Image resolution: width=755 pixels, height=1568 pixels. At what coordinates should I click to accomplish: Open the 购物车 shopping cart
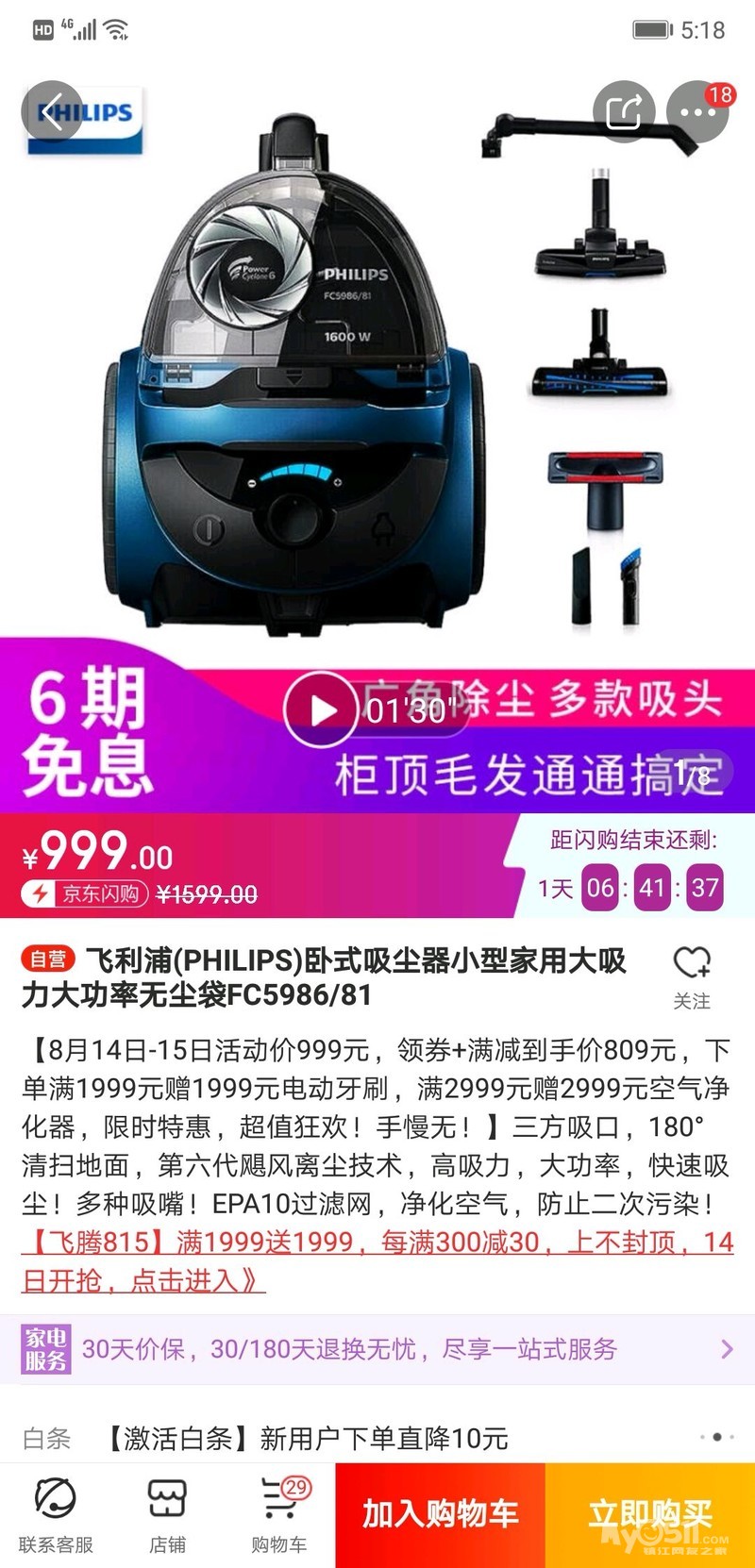[x=279, y=1515]
